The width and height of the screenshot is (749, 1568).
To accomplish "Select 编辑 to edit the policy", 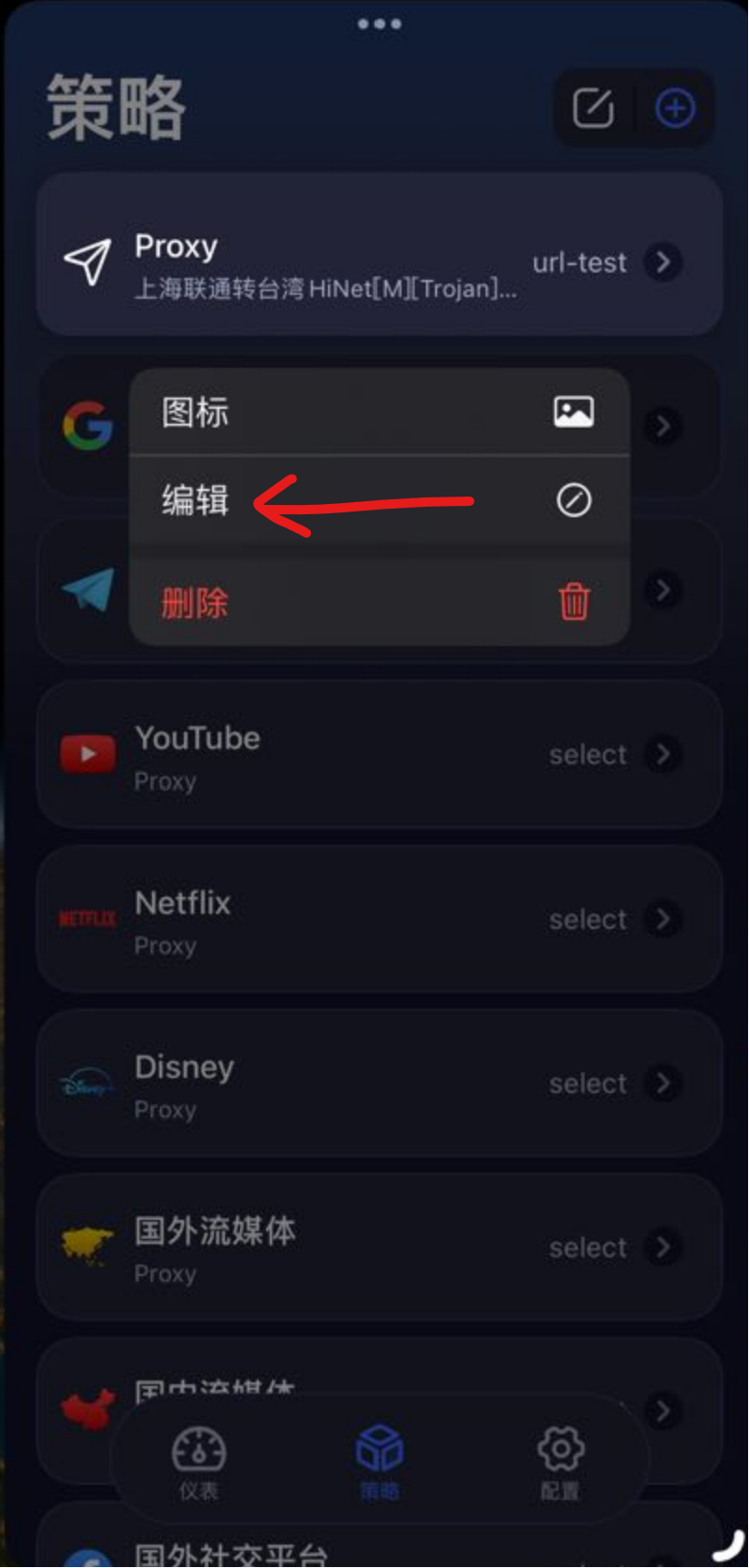I will pyautogui.click(x=378, y=501).
